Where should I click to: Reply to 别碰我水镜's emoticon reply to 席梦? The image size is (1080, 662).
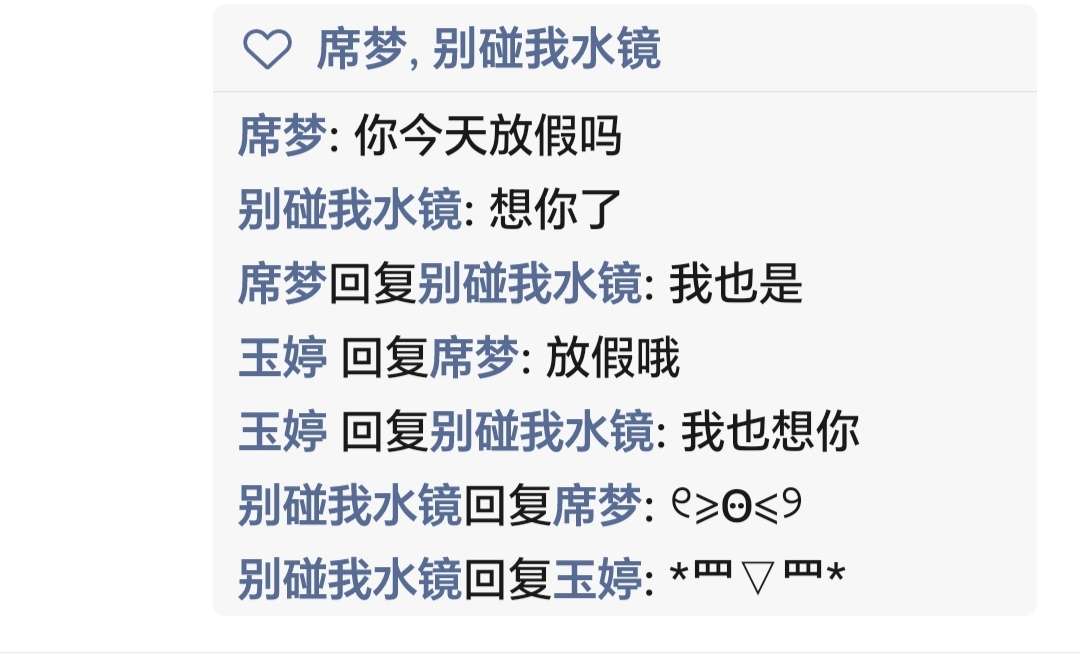pyautogui.click(x=737, y=506)
